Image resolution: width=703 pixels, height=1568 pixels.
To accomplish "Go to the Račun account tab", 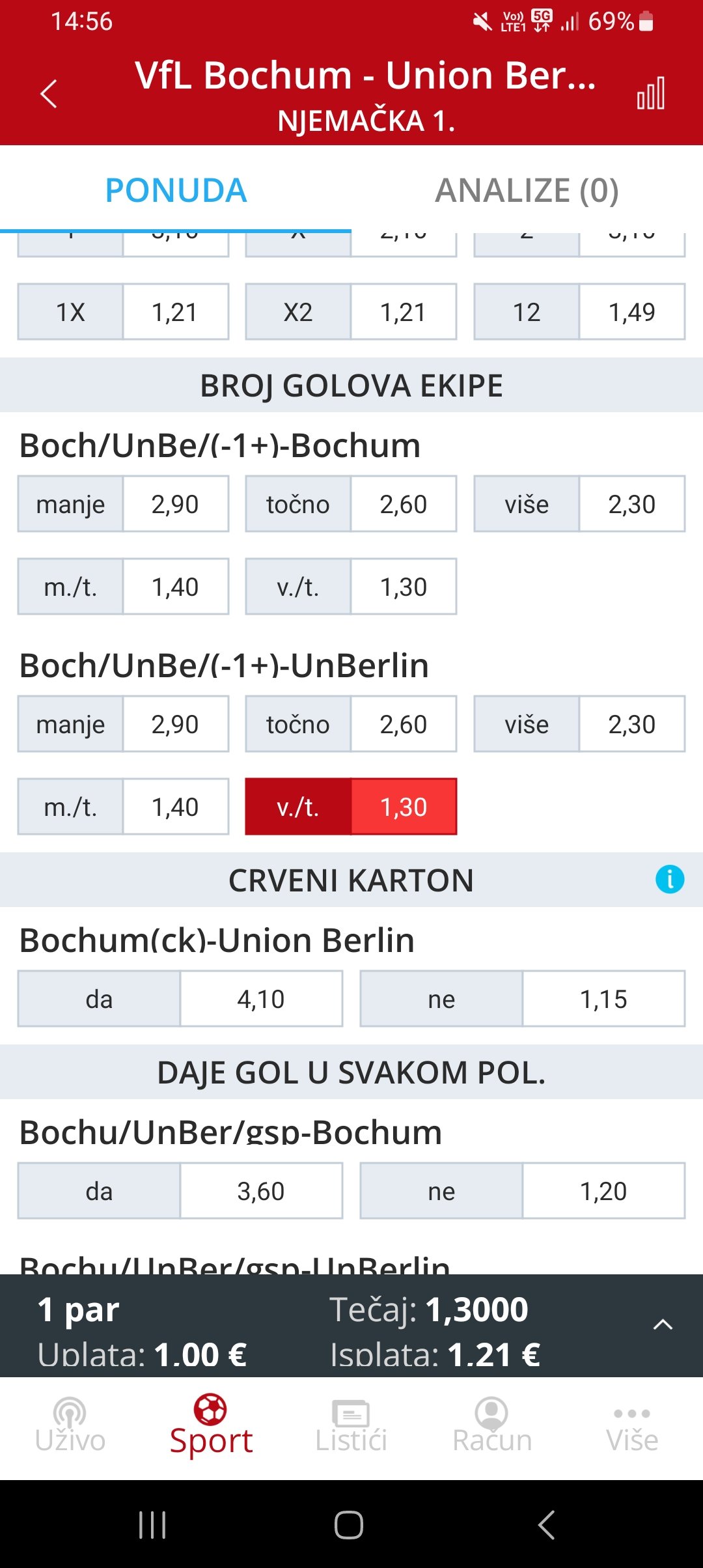I will click(492, 1426).
